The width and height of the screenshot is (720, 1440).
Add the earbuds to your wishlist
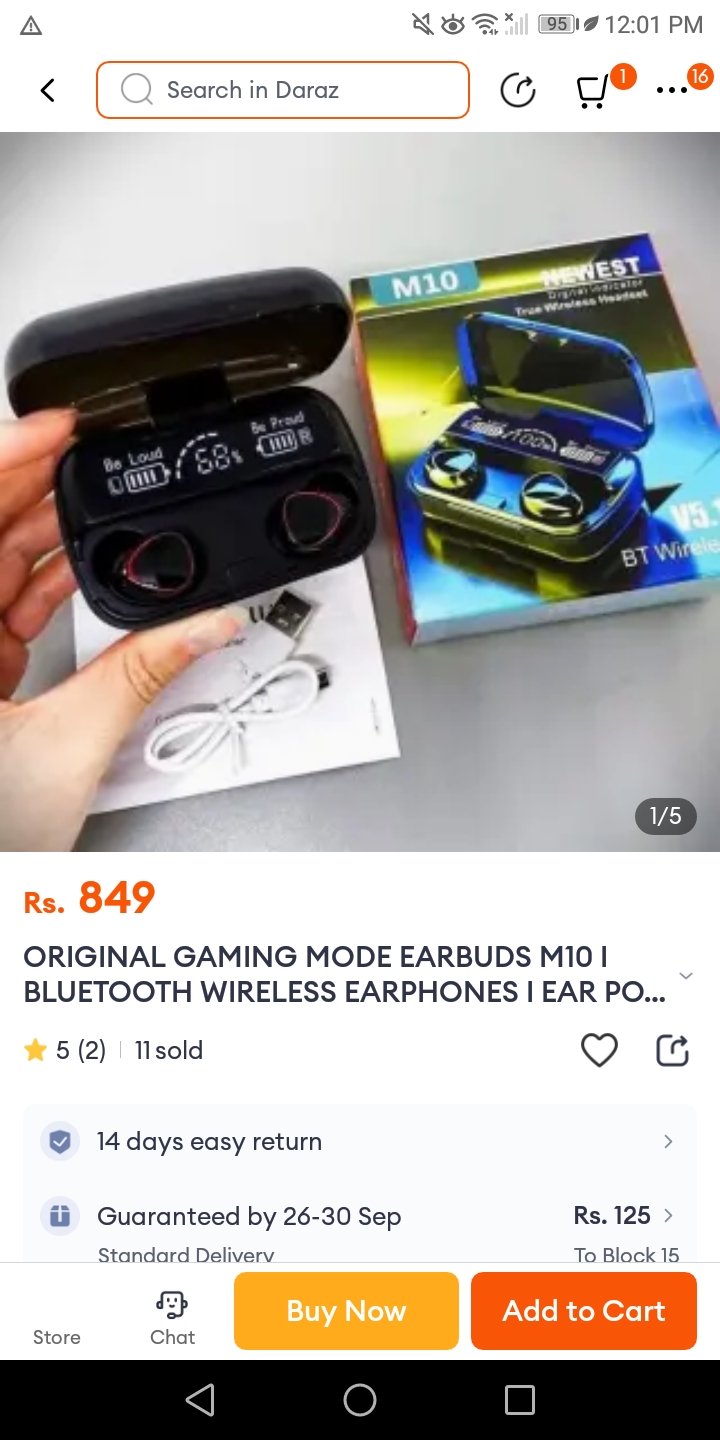coord(599,1050)
